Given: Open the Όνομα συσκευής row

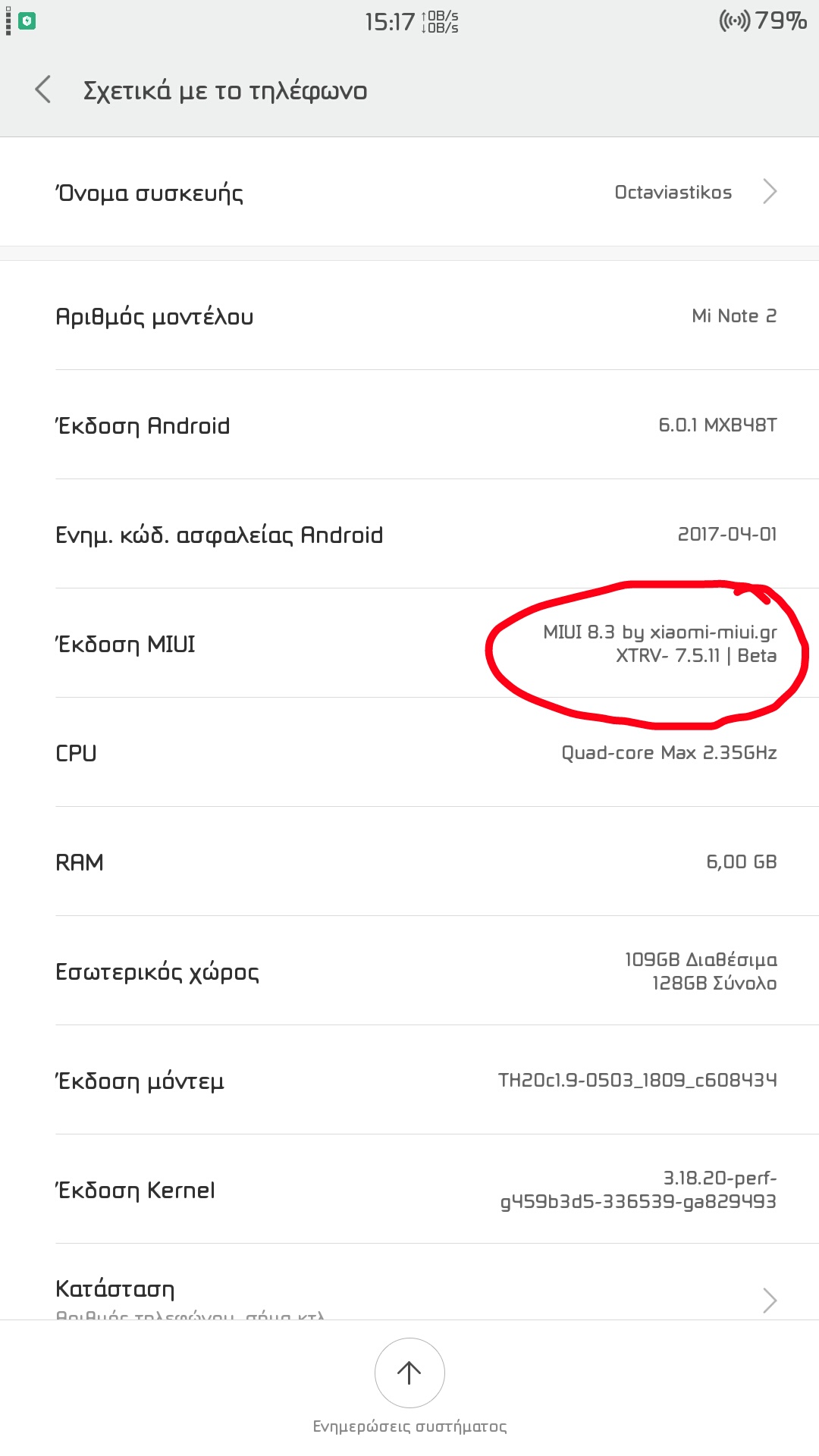Looking at the screenshot, I should coord(409,193).
